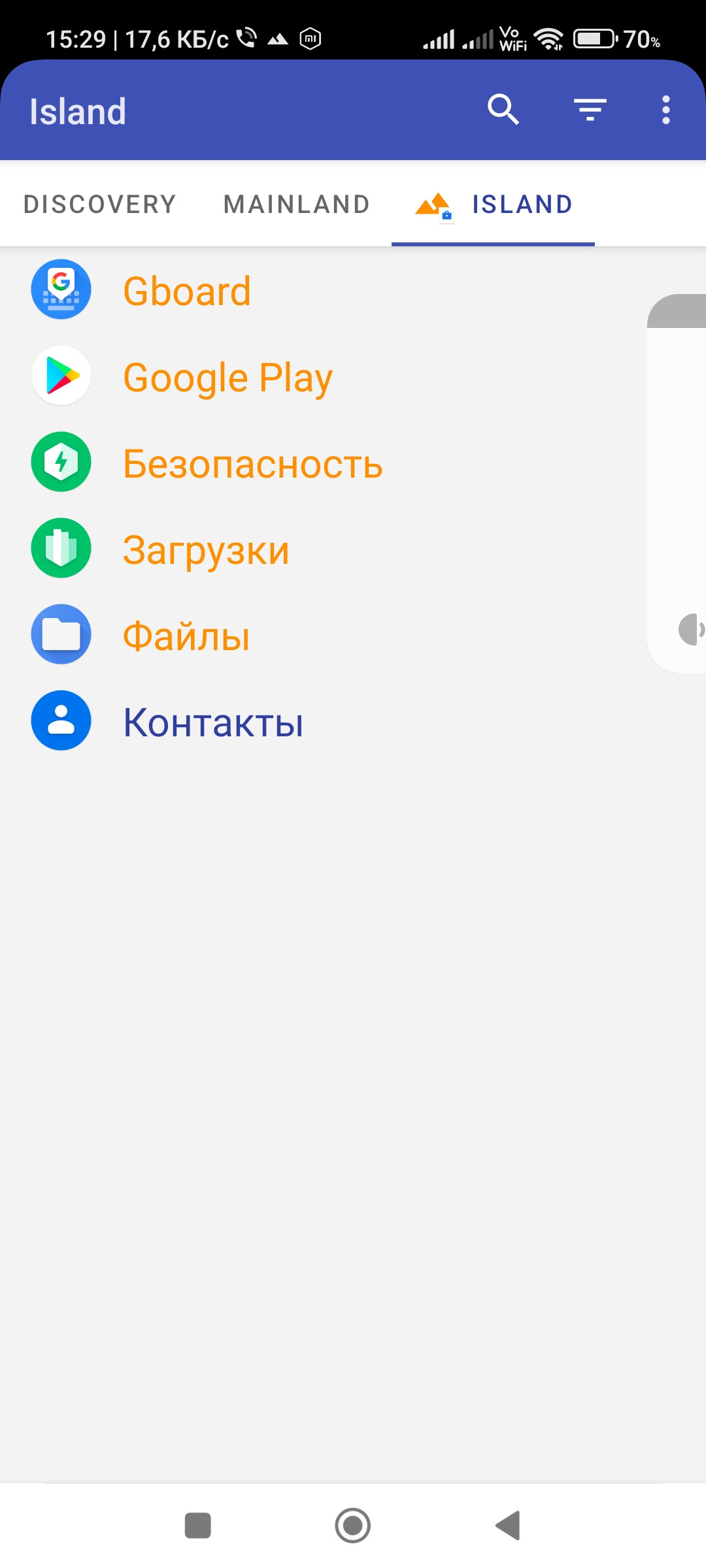This screenshot has width=706, height=1568.
Task: Select the Контакты app row
Action: (x=213, y=722)
